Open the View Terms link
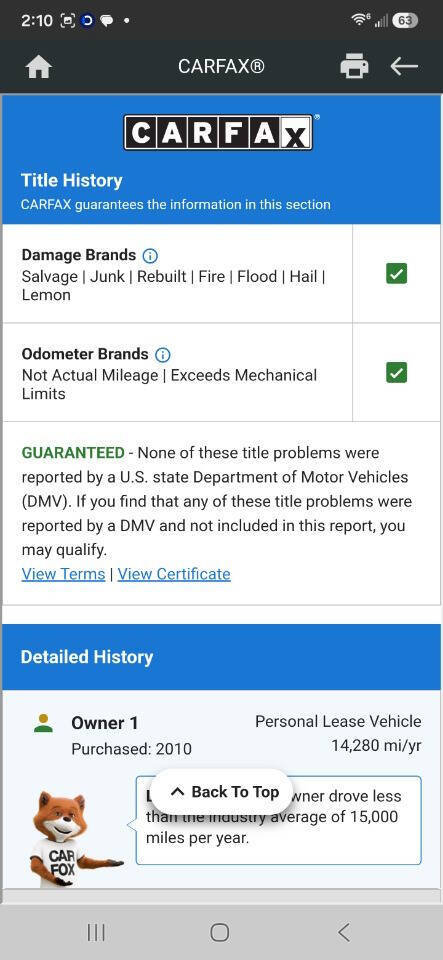This screenshot has height=960, width=443. point(63,574)
